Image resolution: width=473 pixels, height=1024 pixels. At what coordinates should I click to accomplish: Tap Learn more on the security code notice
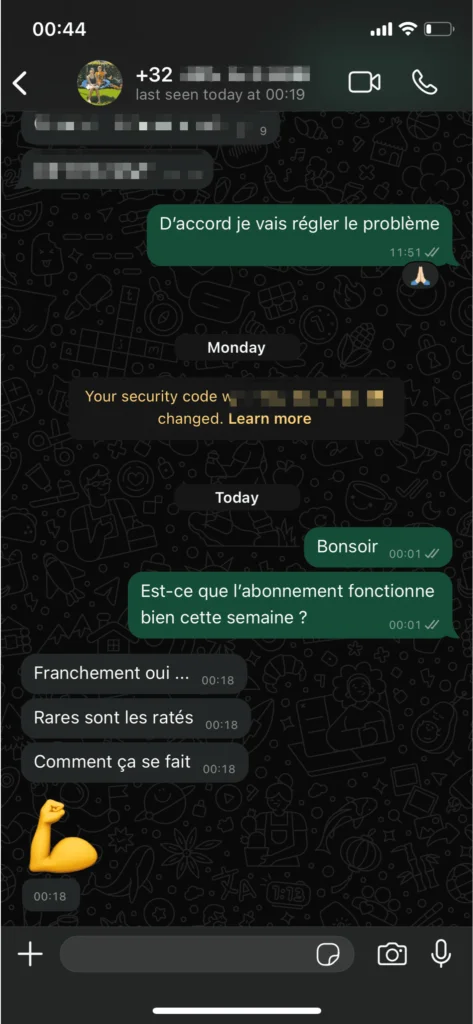coord(269,419)
